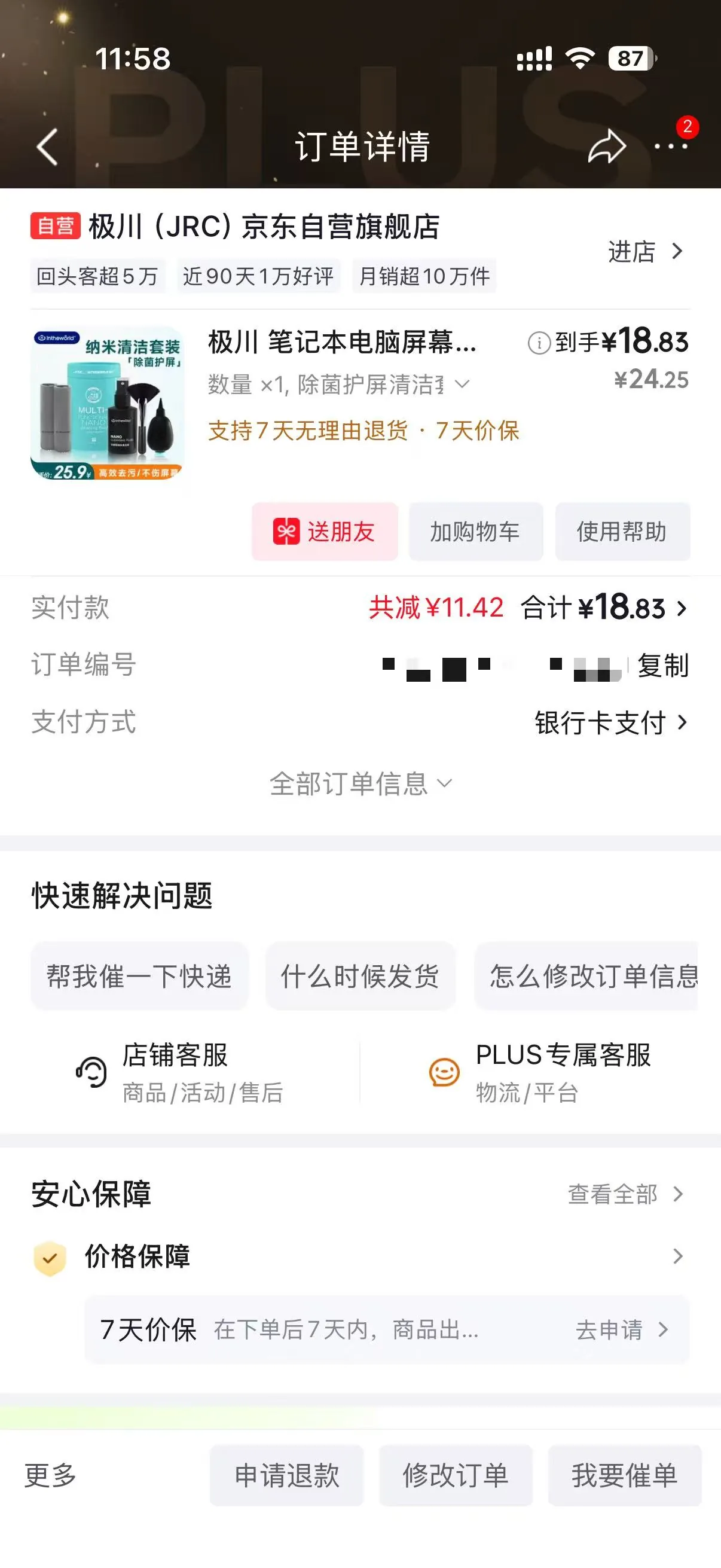
Task: View payment breakdown for 合计 ¥18.83
Action: tap(604, 608)
